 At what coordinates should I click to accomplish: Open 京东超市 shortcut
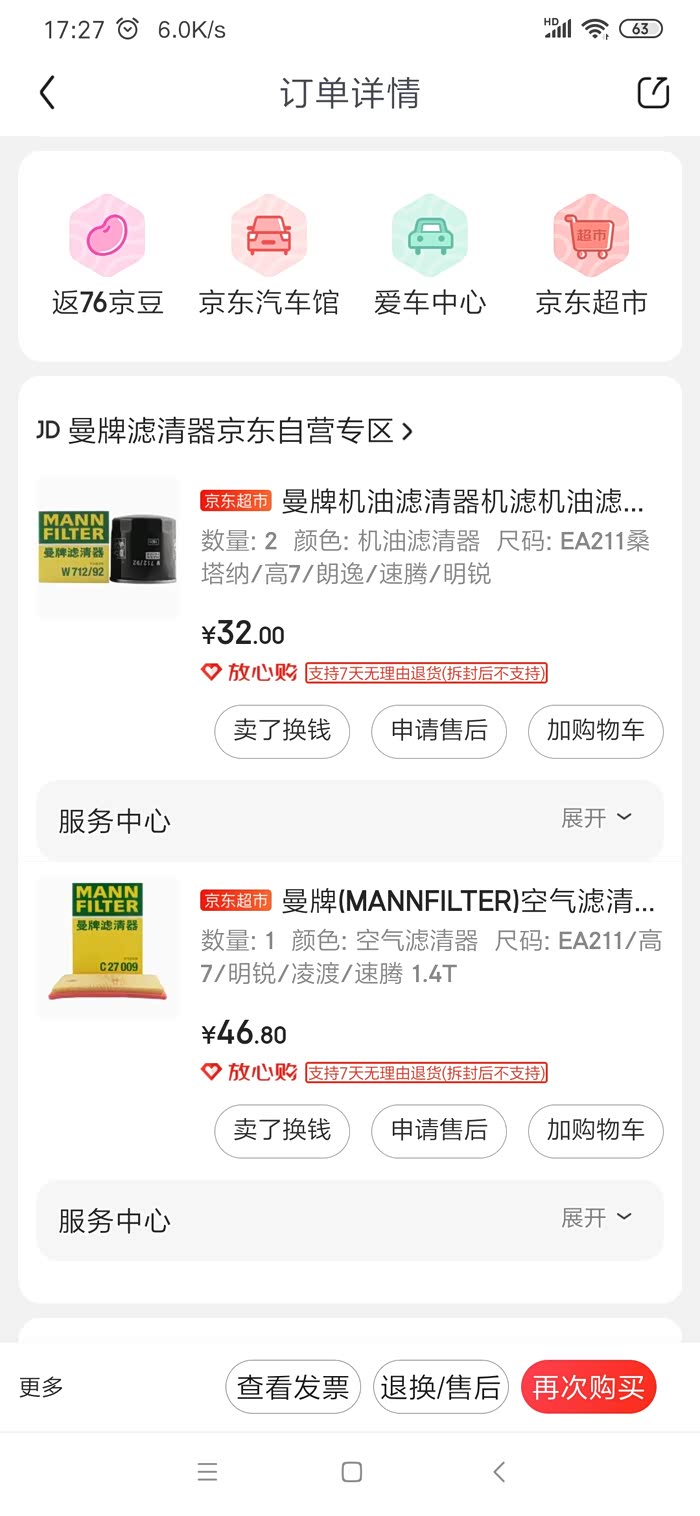click(x=591, y=255)
